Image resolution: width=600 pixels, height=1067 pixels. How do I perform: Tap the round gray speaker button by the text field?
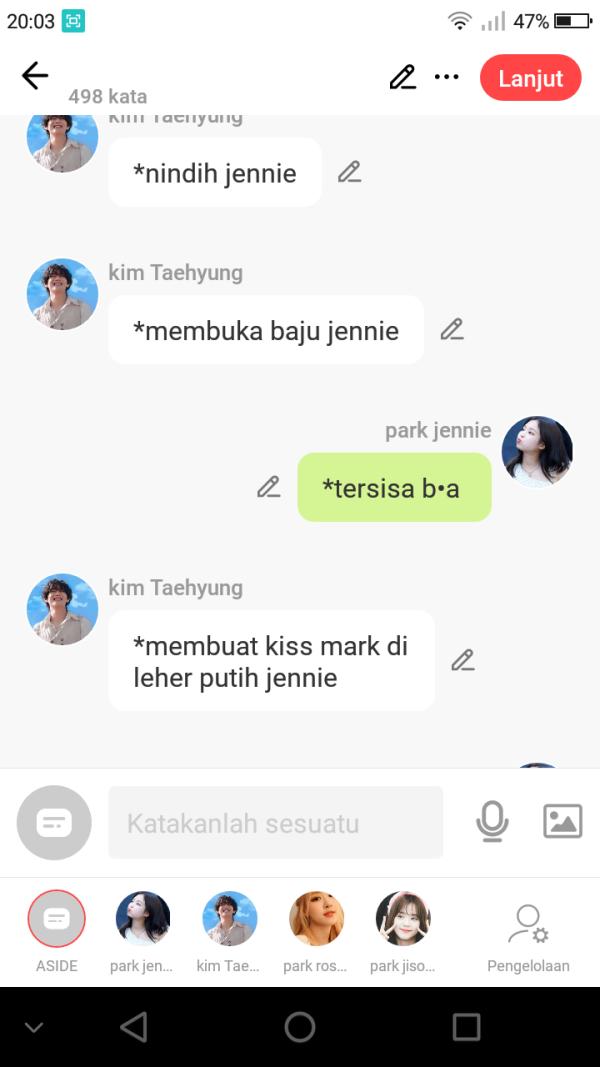[54, 823]
